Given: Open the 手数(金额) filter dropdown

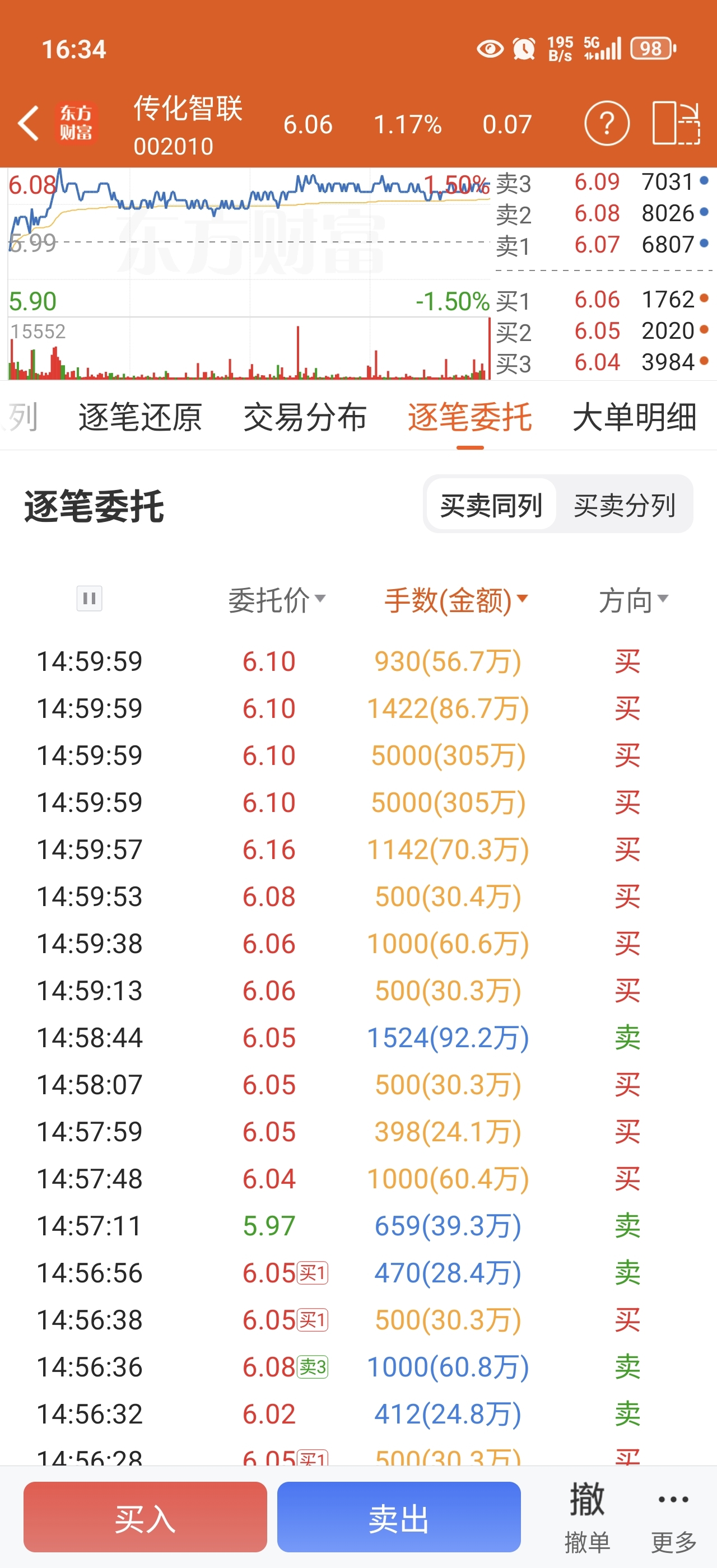Looking at the screenshot, I should 456,601.
